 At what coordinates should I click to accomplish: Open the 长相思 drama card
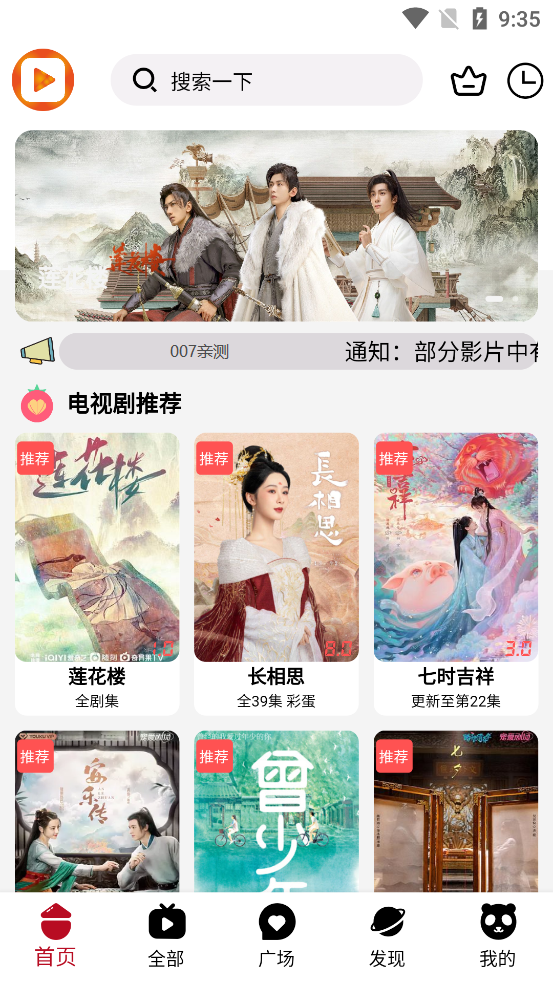(276, 574)
